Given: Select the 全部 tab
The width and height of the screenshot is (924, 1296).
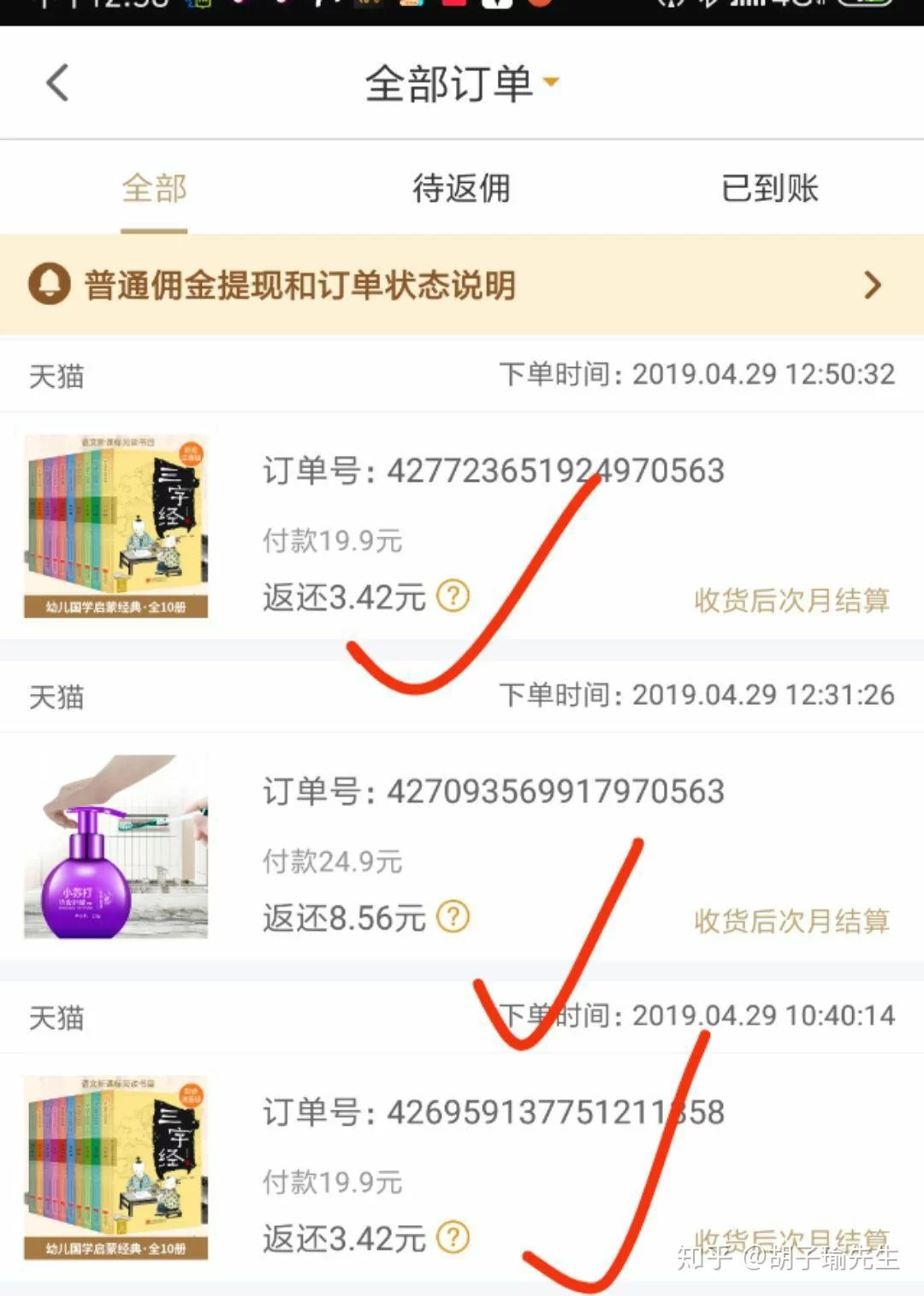Looking at the screenshot, I should (x=154, y=188).
